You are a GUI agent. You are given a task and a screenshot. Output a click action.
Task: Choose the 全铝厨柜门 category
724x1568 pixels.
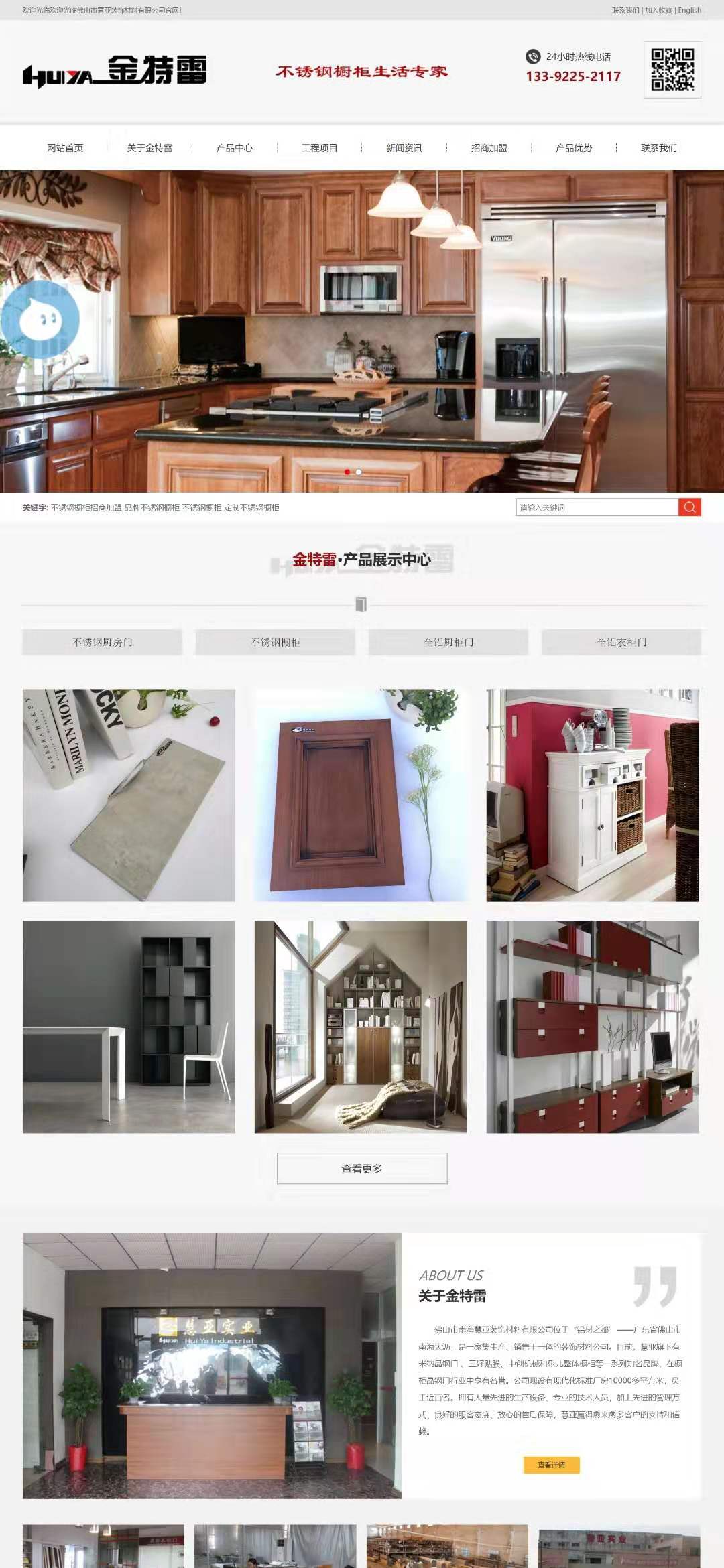coord(448,642)
